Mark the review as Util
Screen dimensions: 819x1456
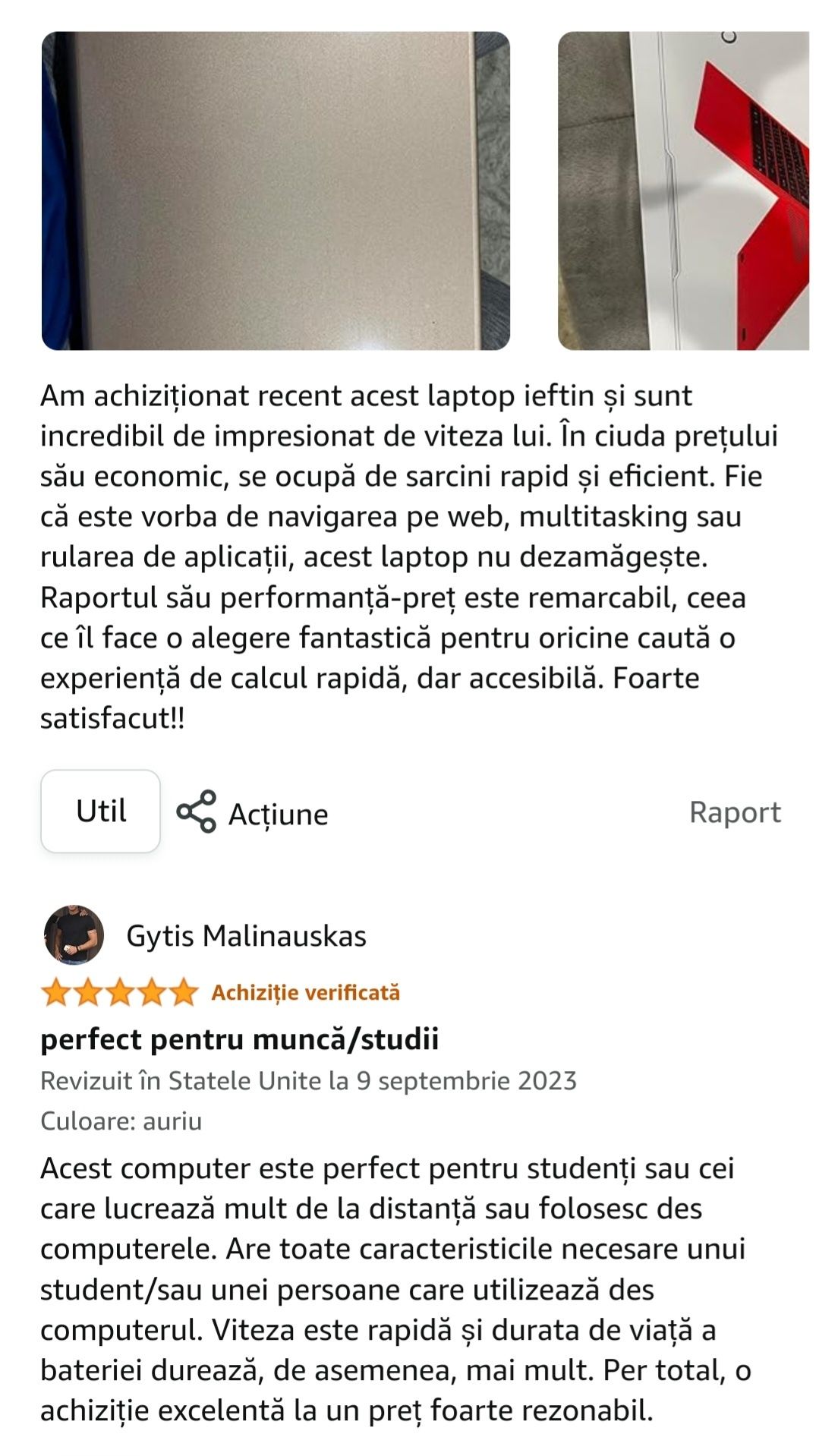[x=101, y=812]
